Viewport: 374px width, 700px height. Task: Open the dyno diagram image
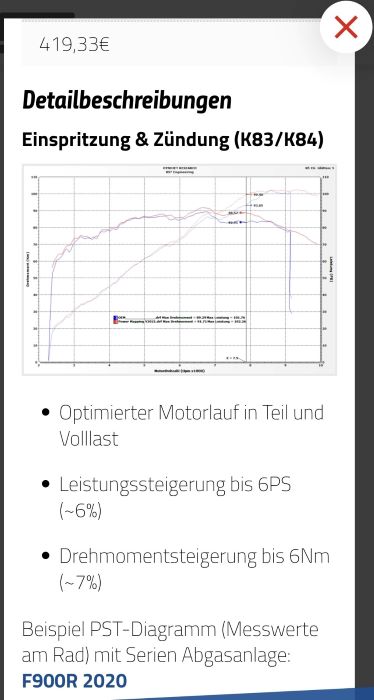click(x=179, y=270)
